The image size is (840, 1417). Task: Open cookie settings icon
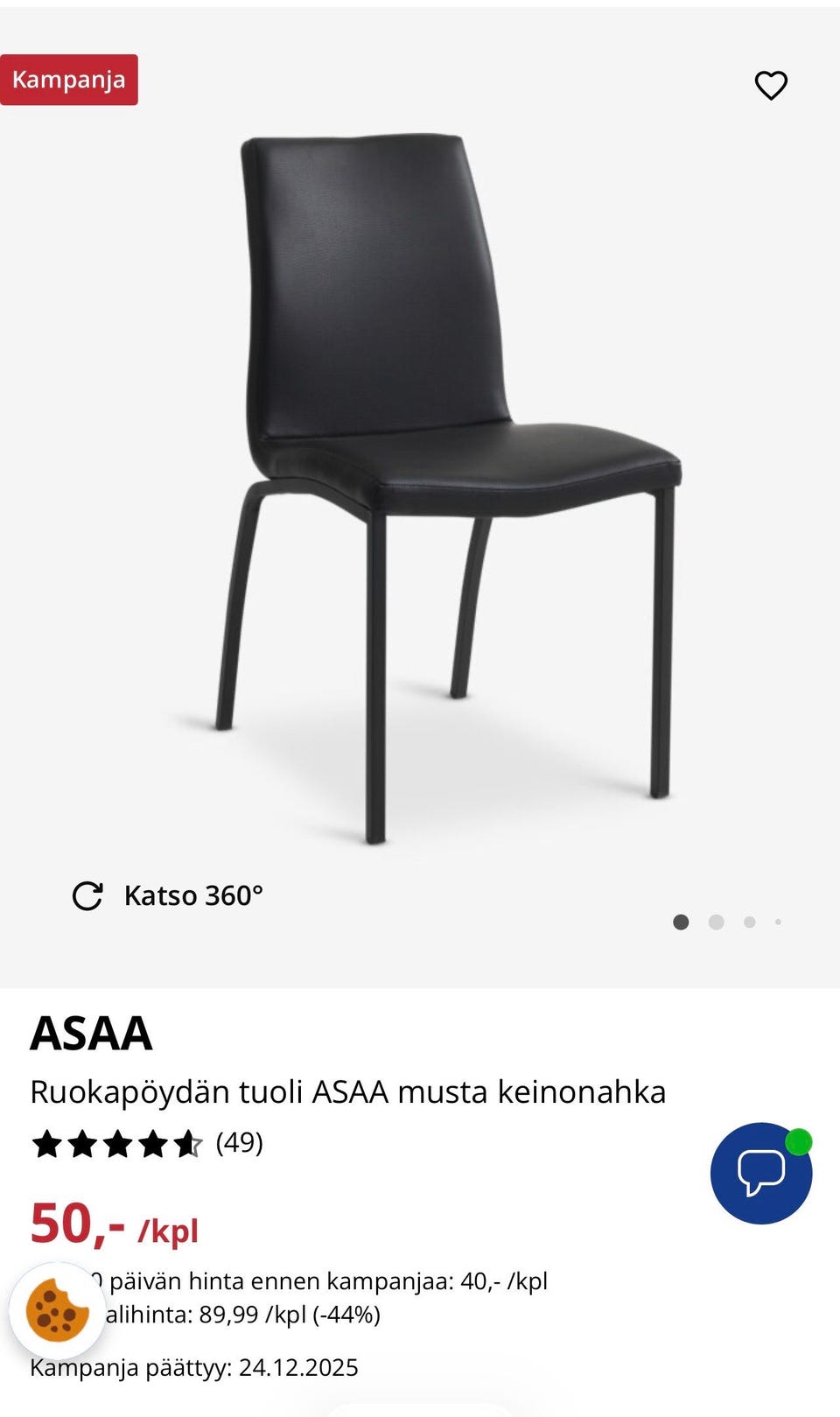point(57,1310)
